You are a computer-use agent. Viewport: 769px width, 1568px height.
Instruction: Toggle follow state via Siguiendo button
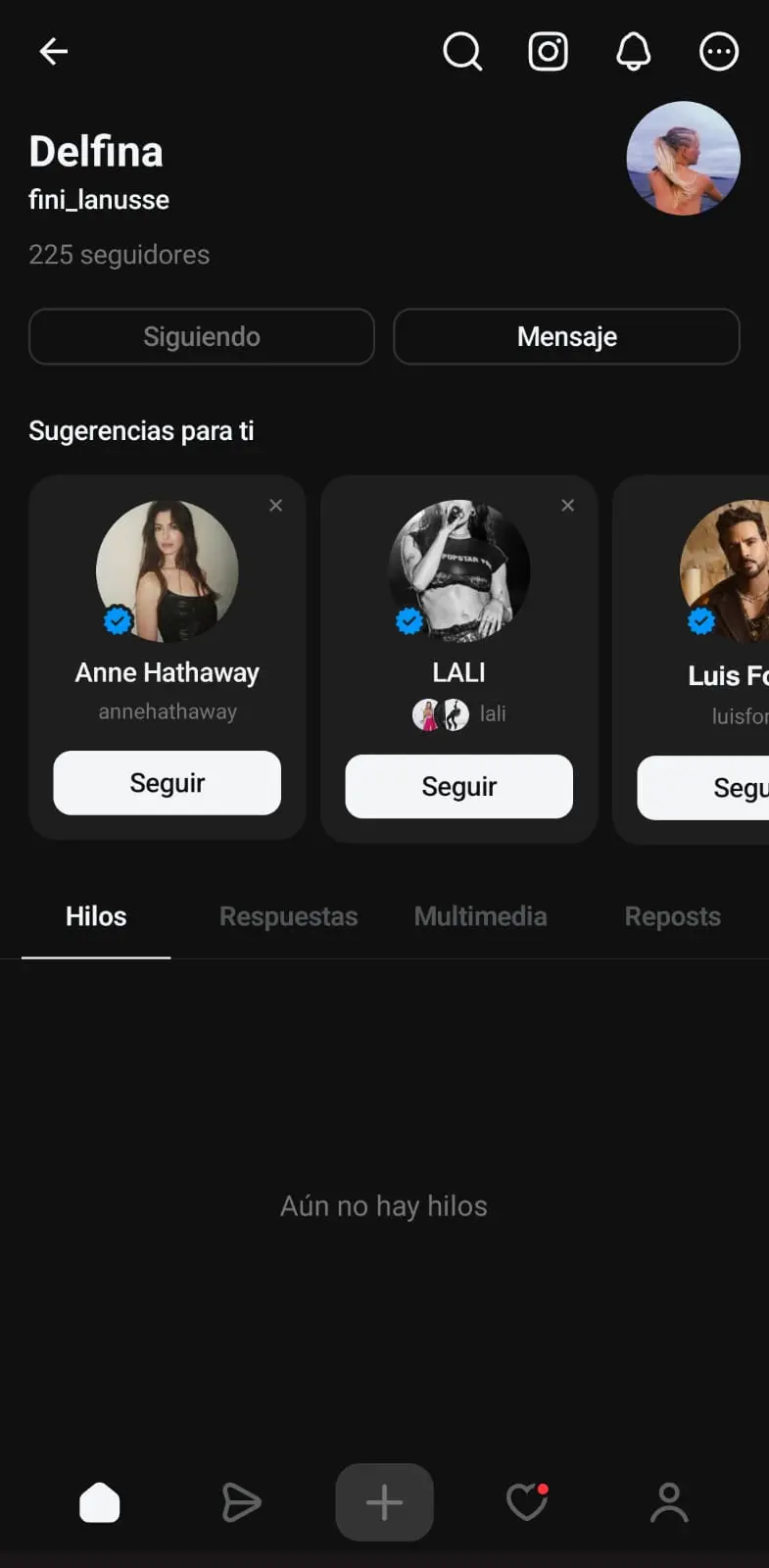click(x=201, y=336)
